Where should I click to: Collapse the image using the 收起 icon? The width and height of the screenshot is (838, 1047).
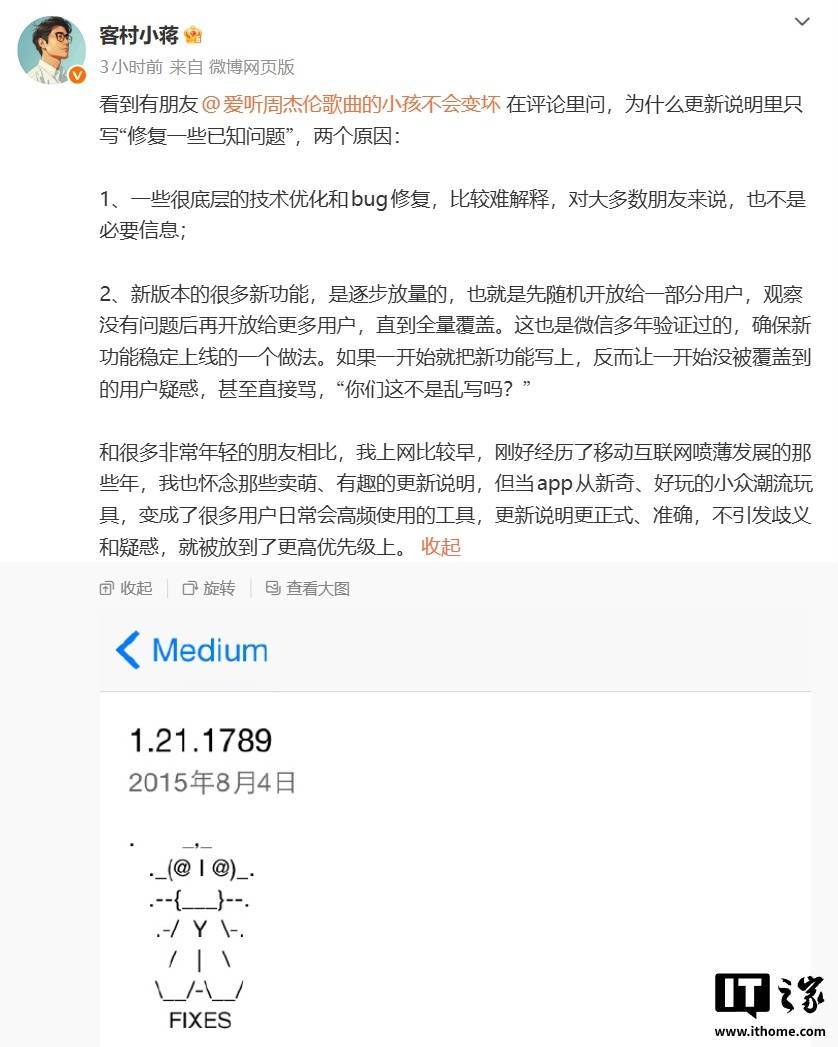(x=107, y=589)
